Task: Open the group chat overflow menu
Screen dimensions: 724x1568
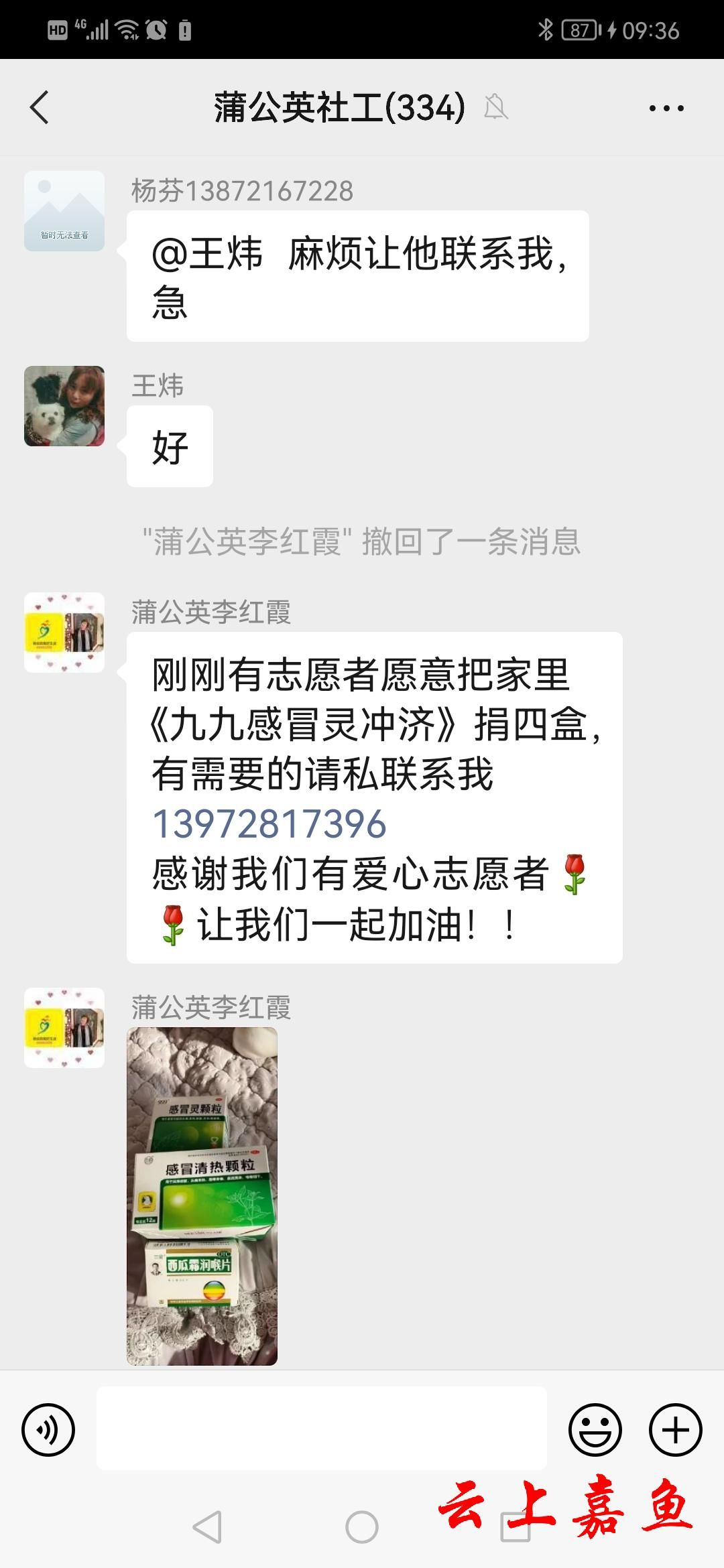Action: (666, 108)
